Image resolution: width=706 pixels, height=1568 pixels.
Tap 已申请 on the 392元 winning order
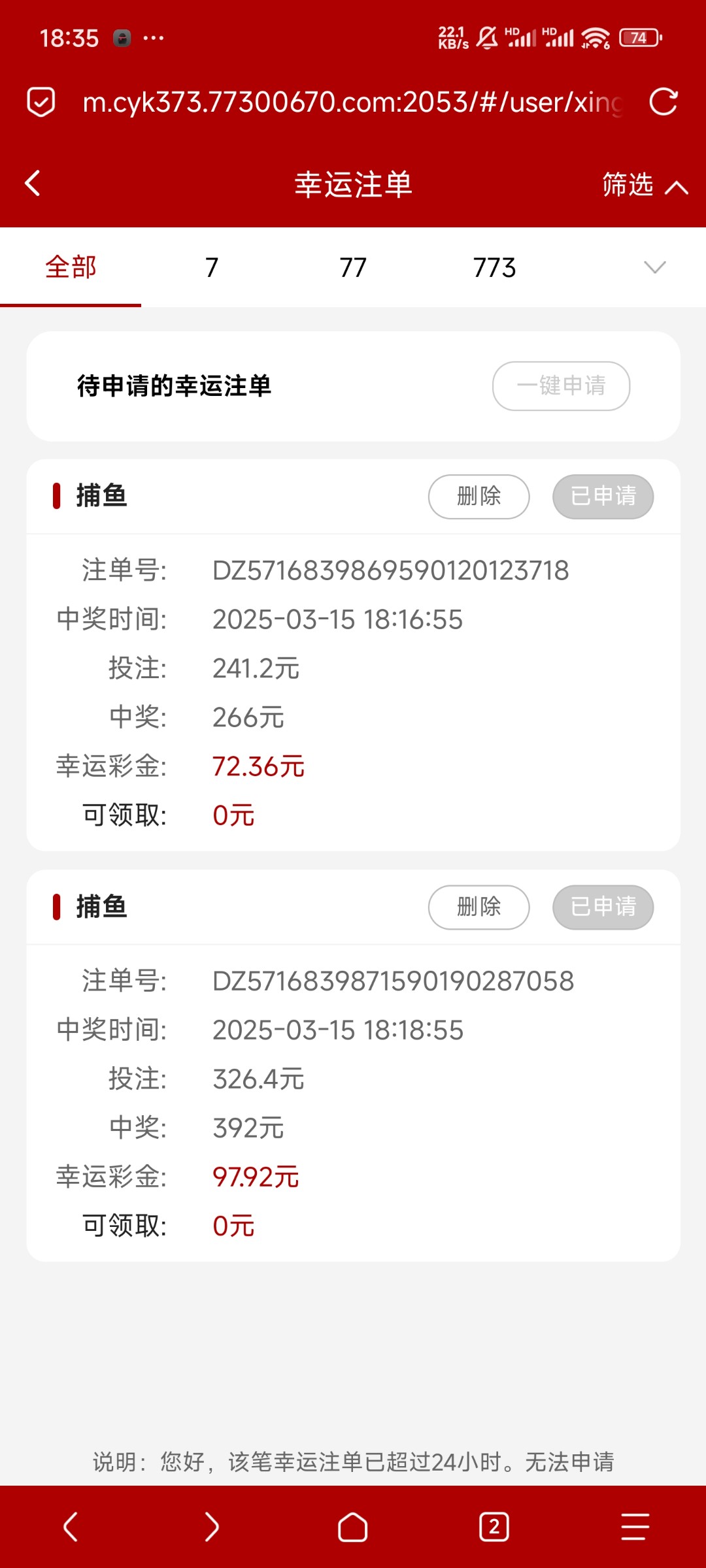(603, 907)
